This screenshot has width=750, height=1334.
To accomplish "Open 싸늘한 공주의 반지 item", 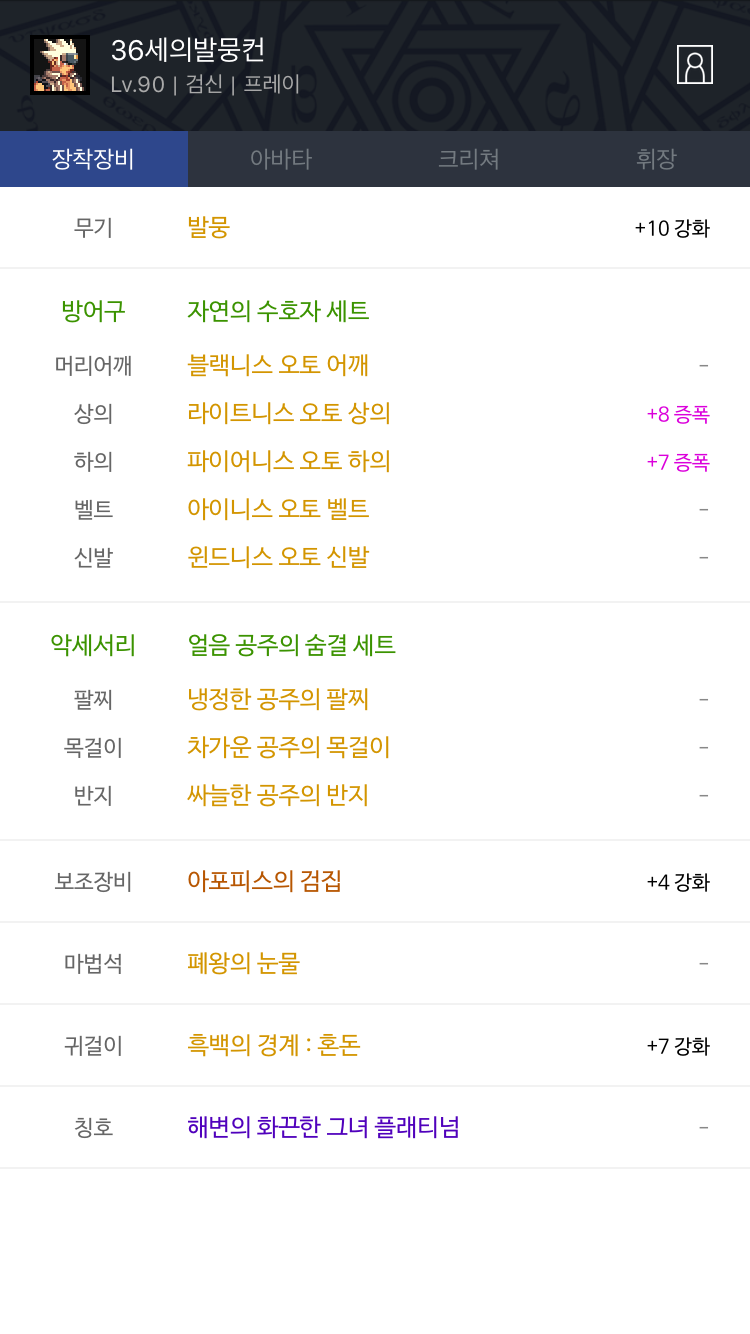I will [278, 795].
